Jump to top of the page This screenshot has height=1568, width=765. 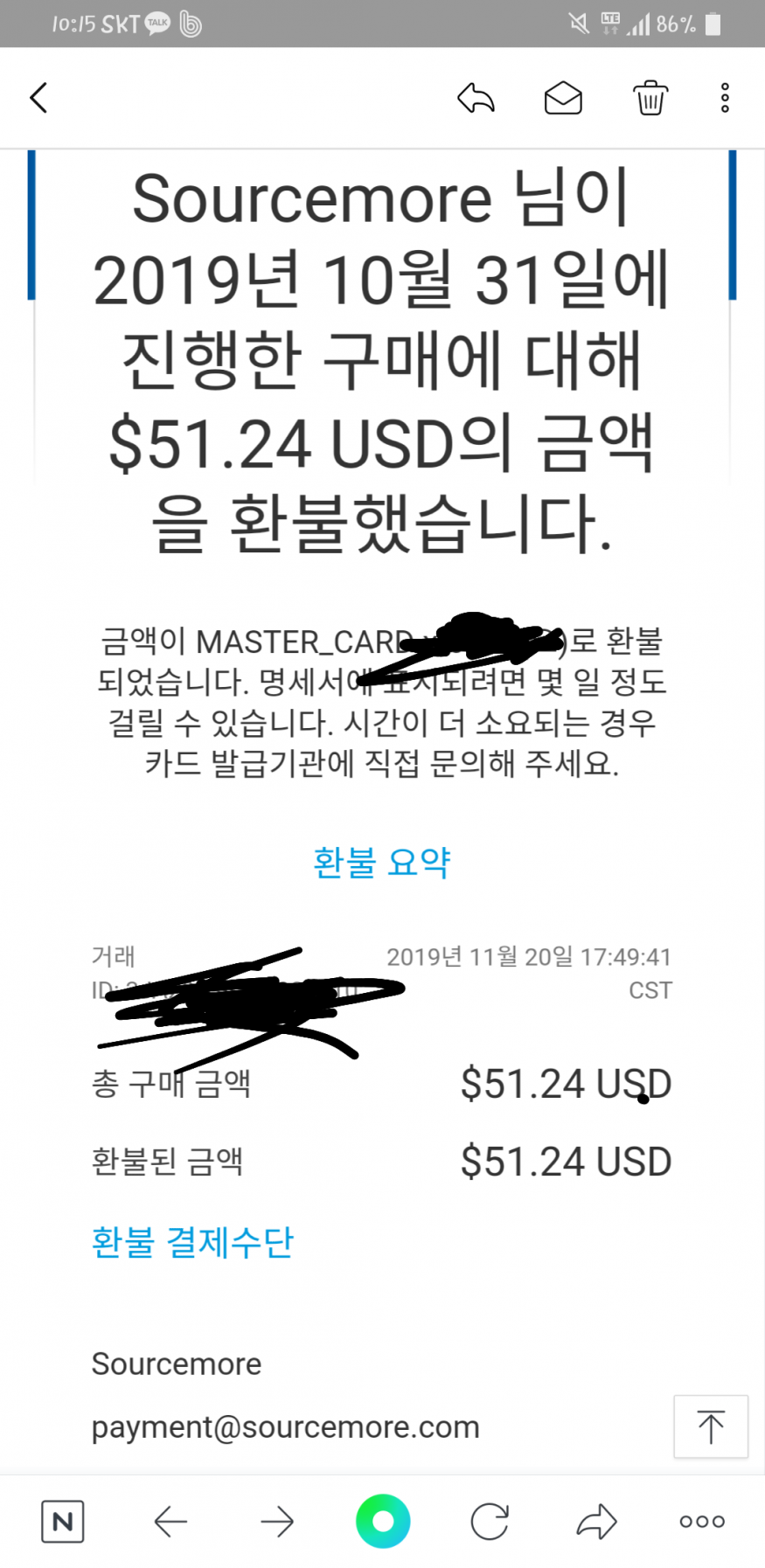[x=711, y=1426]
